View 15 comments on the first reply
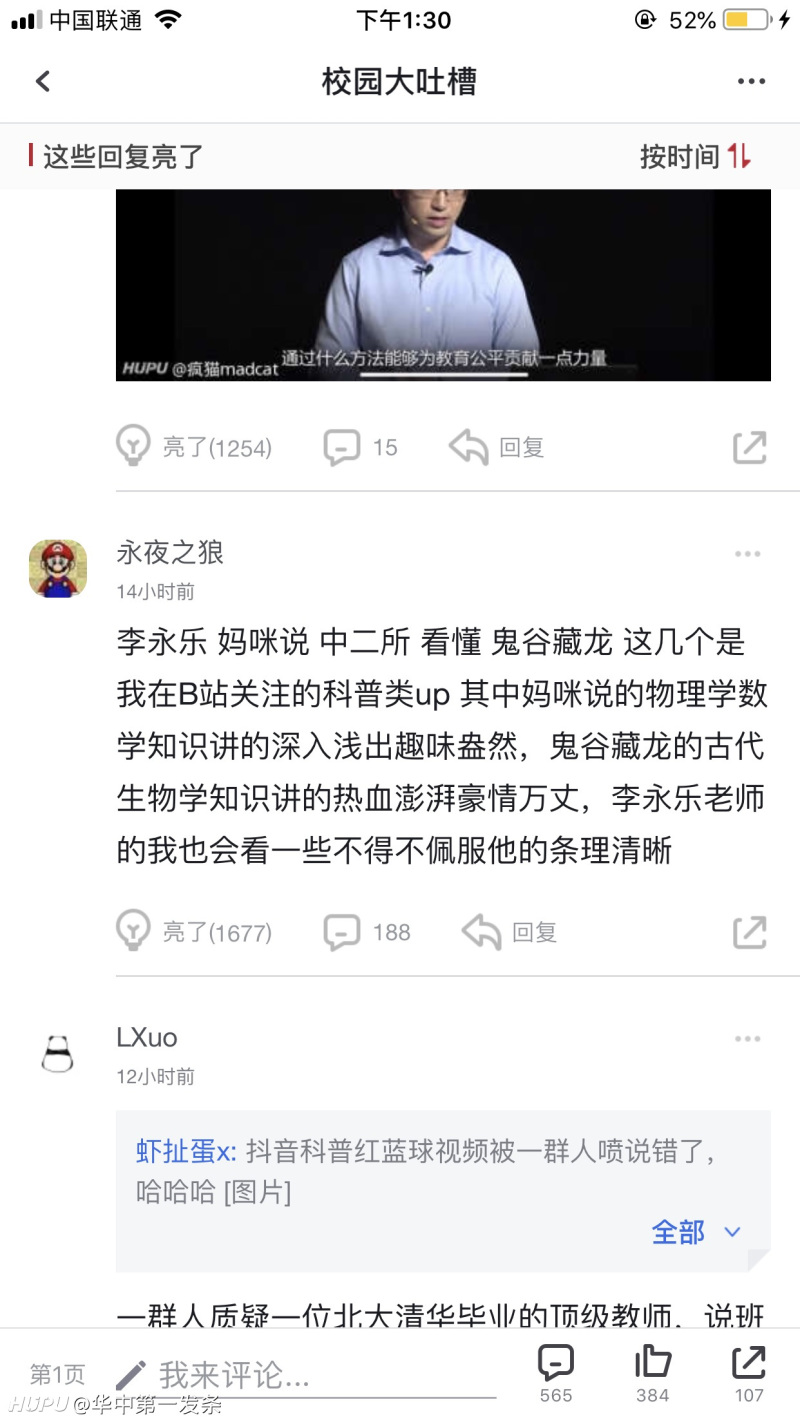The width and height of the screenshot is (800, 1422). click(361, 447)
